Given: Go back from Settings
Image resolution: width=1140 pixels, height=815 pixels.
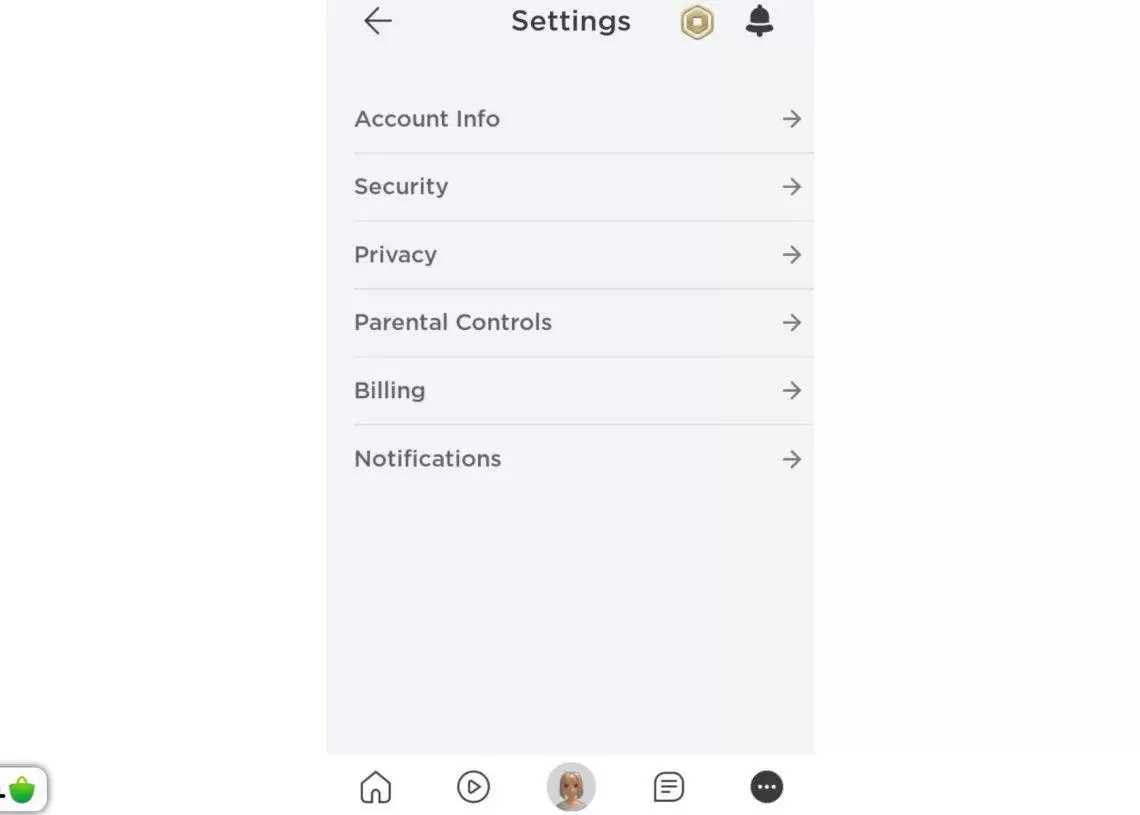Looking at the screenshot, I should tap(377, 21).
